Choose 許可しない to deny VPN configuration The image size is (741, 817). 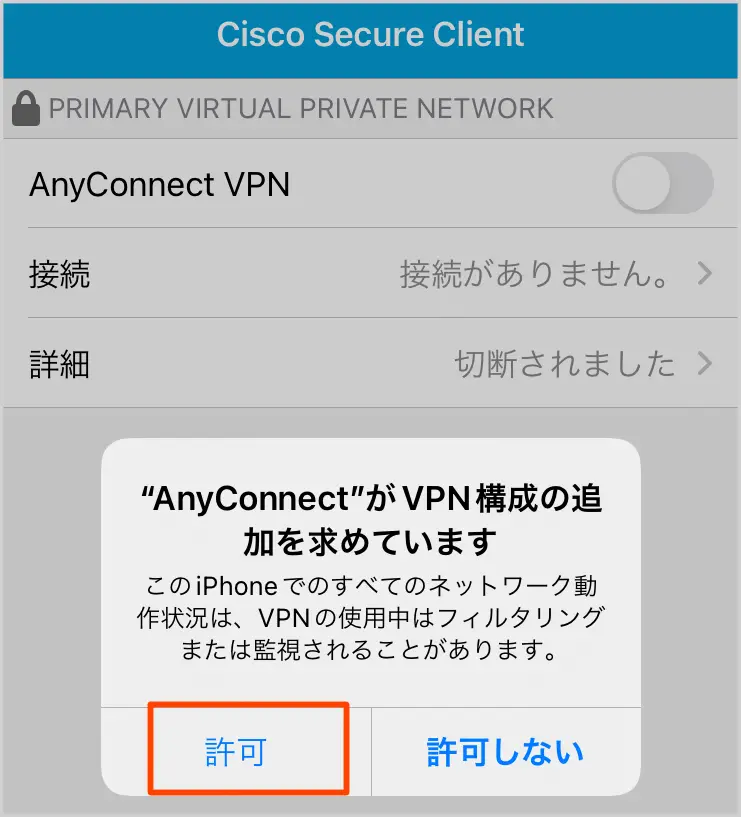point(505,751)
